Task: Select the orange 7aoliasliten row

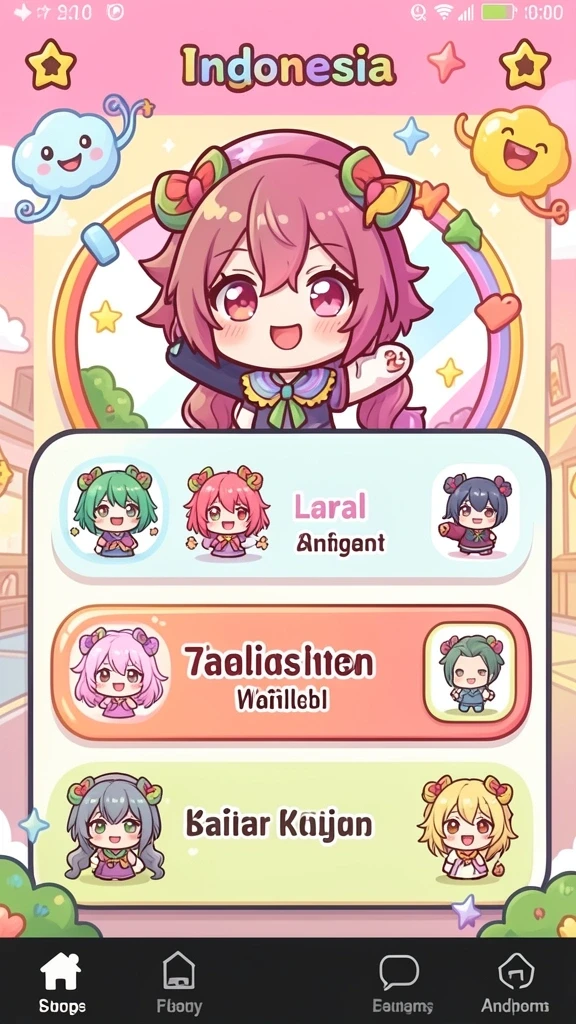Action: pos(291,672)
